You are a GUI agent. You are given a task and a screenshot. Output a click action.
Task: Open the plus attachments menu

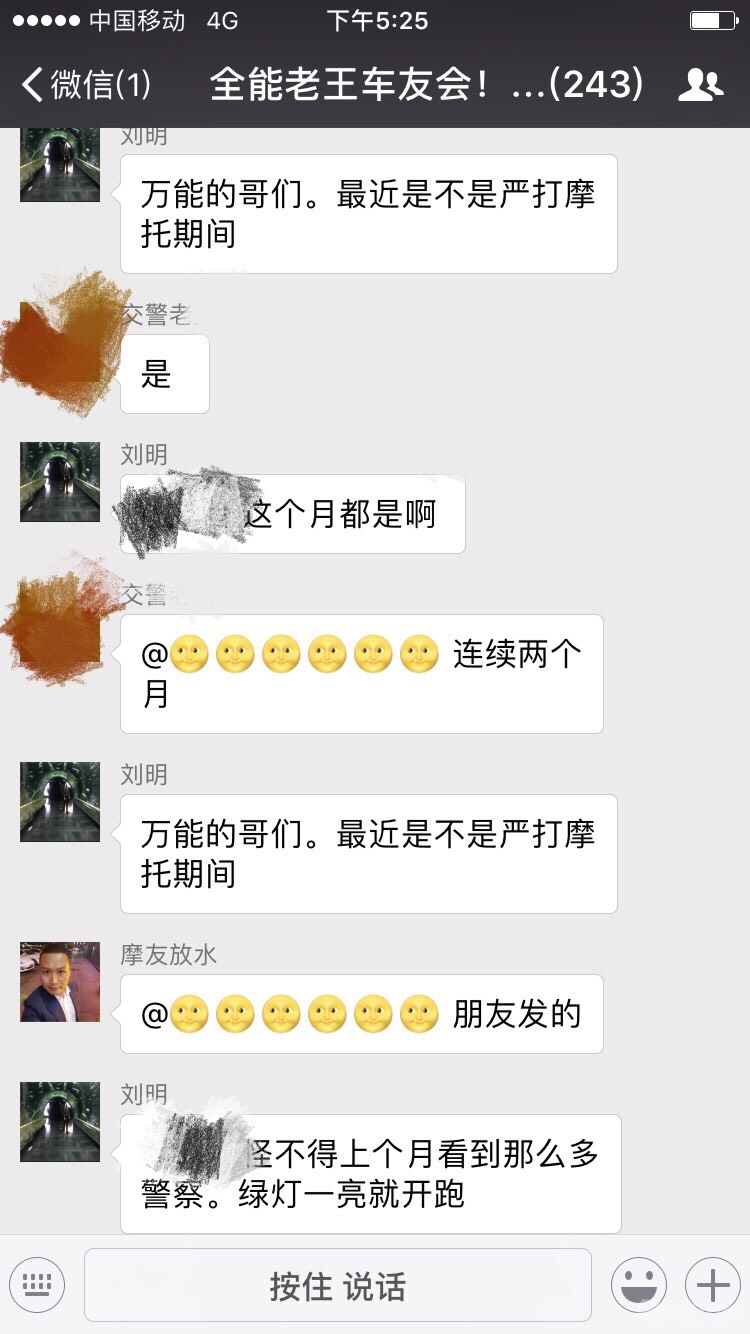click(712, 1285)
